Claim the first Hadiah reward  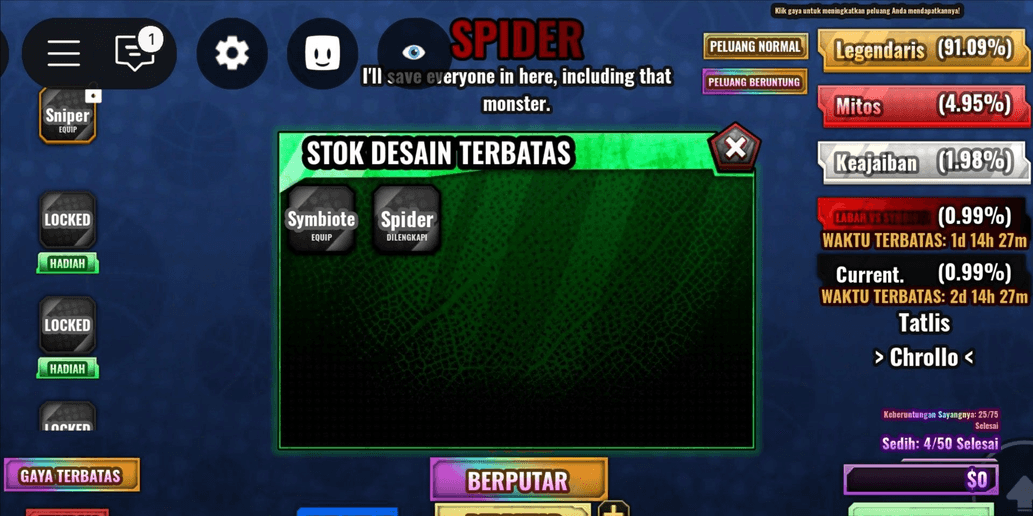tap(68, 263)
